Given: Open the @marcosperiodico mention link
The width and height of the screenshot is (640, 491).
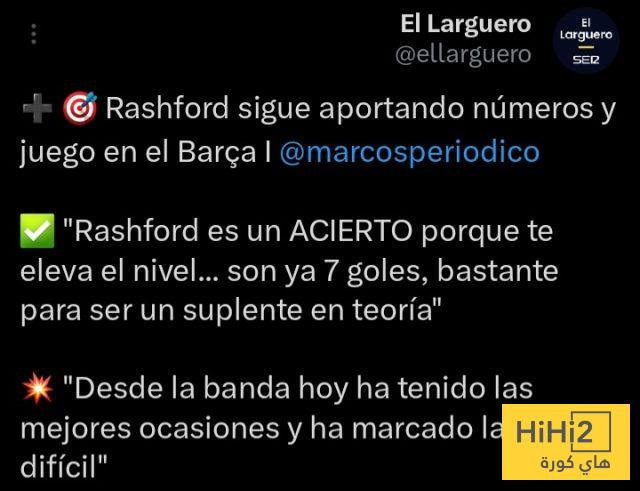Looking at the screenshot, I should [409, 152].
